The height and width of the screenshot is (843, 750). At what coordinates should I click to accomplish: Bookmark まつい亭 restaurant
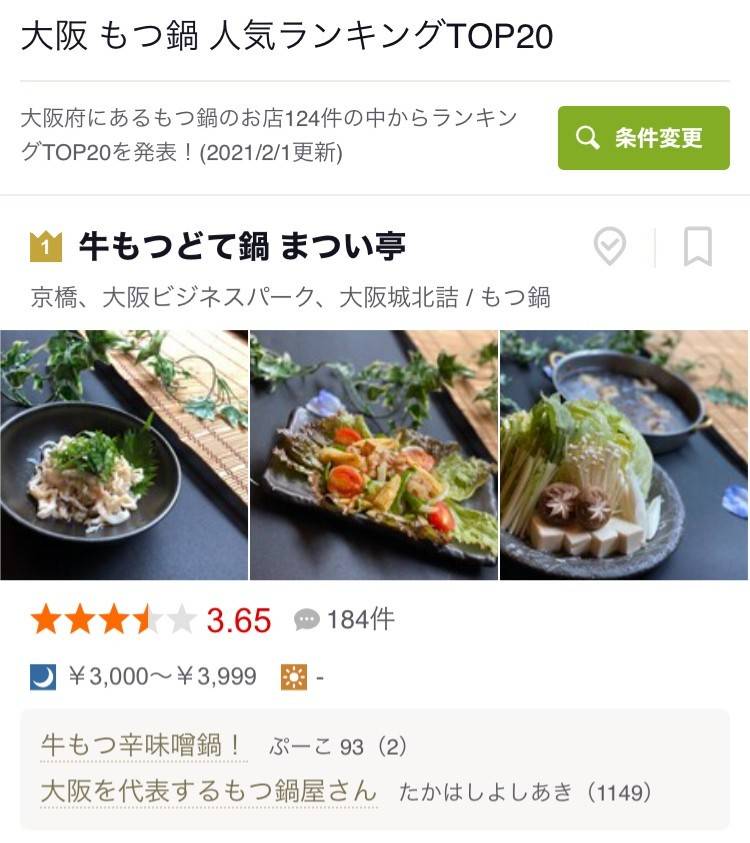(697, 246)
